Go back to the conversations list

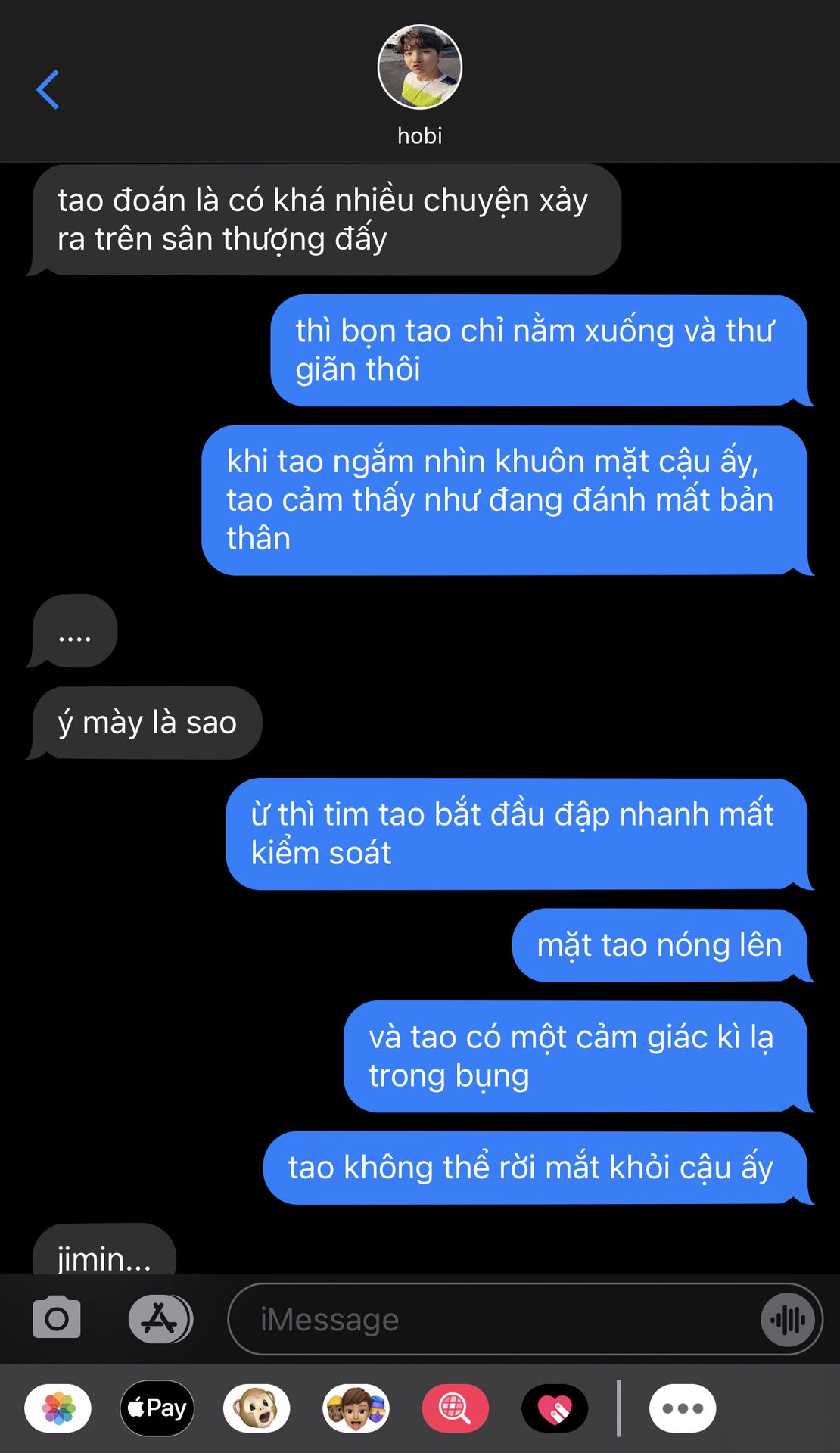pyautogui.click(x=48, y=89)
